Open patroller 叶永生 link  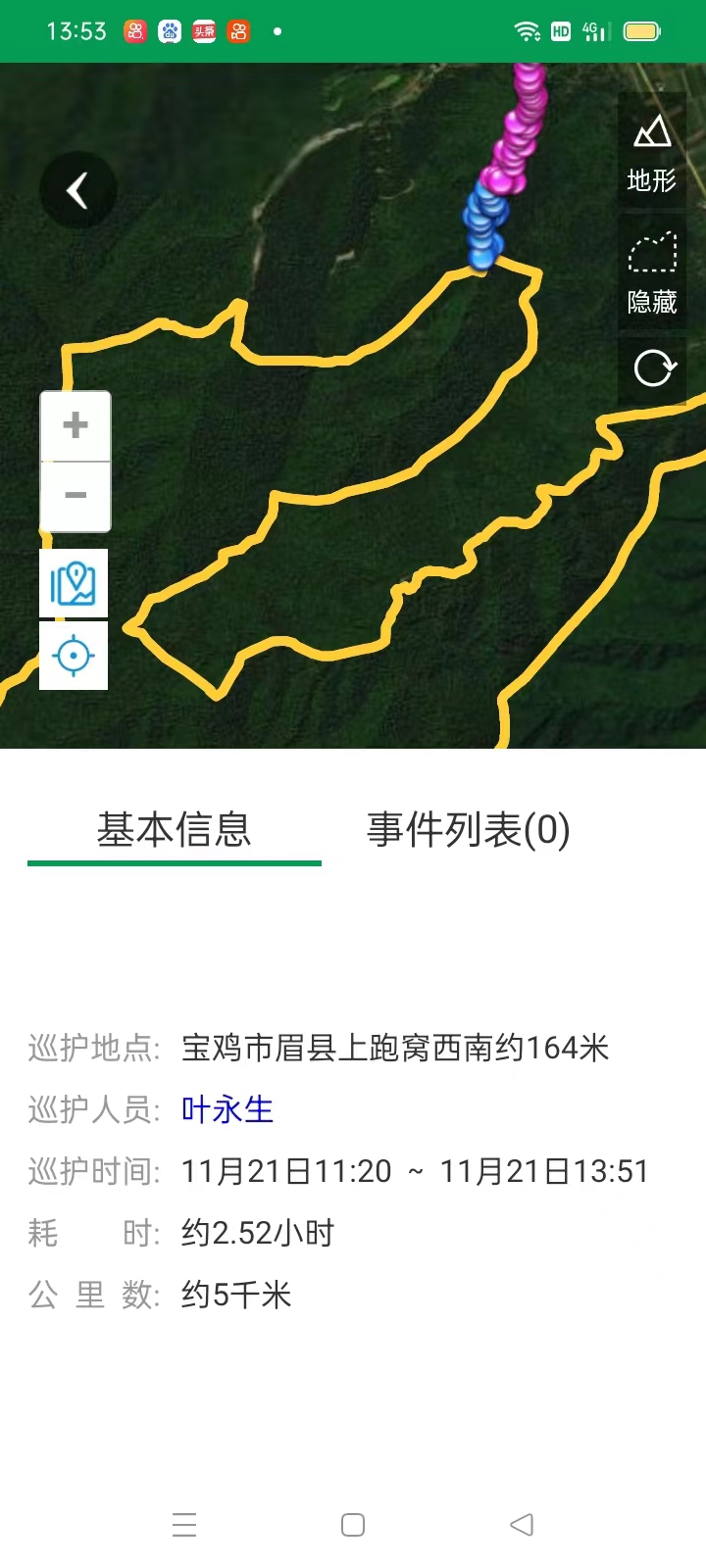click(227, 1109)
